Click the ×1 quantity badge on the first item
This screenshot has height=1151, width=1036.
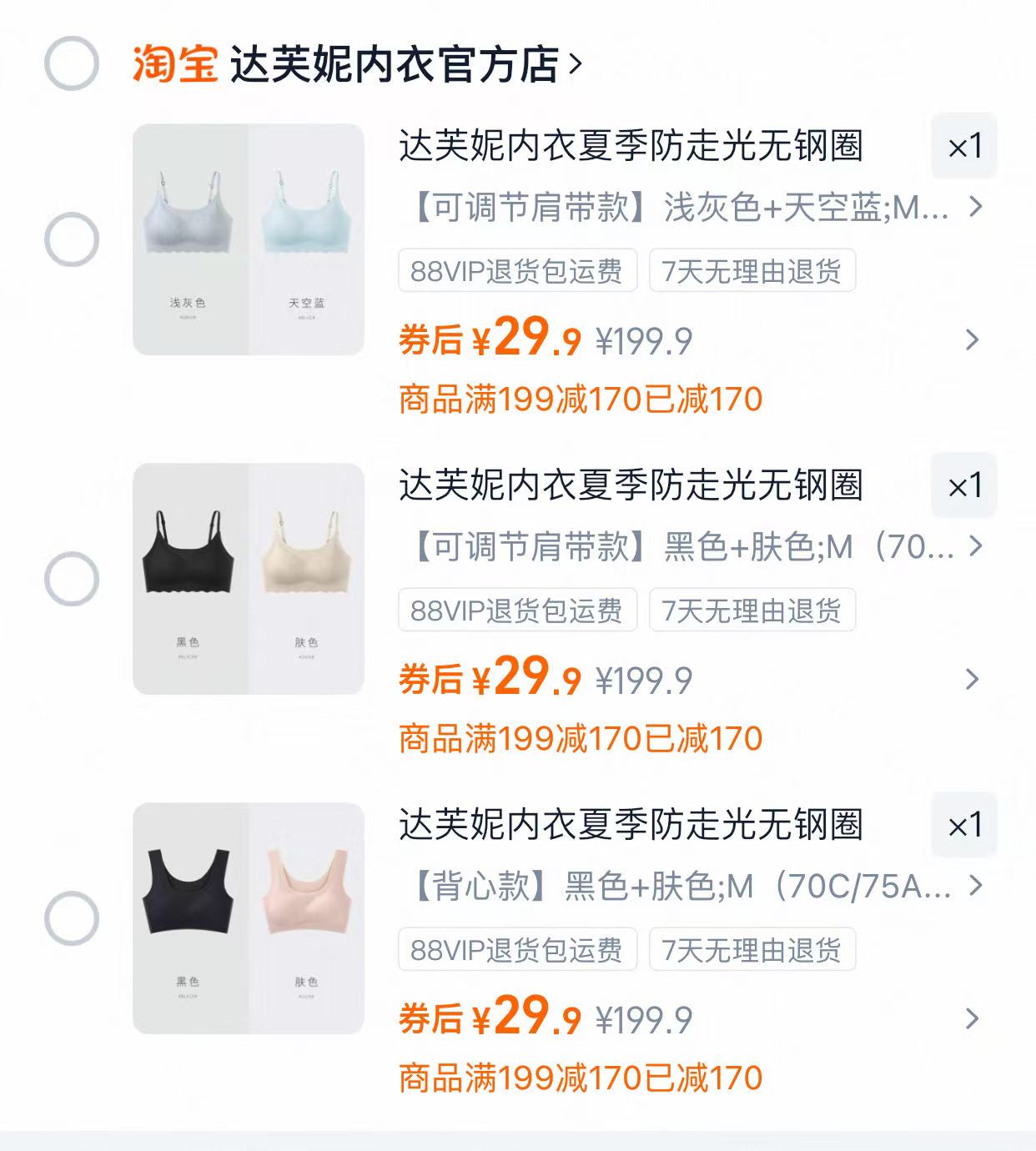coord(965,143)
